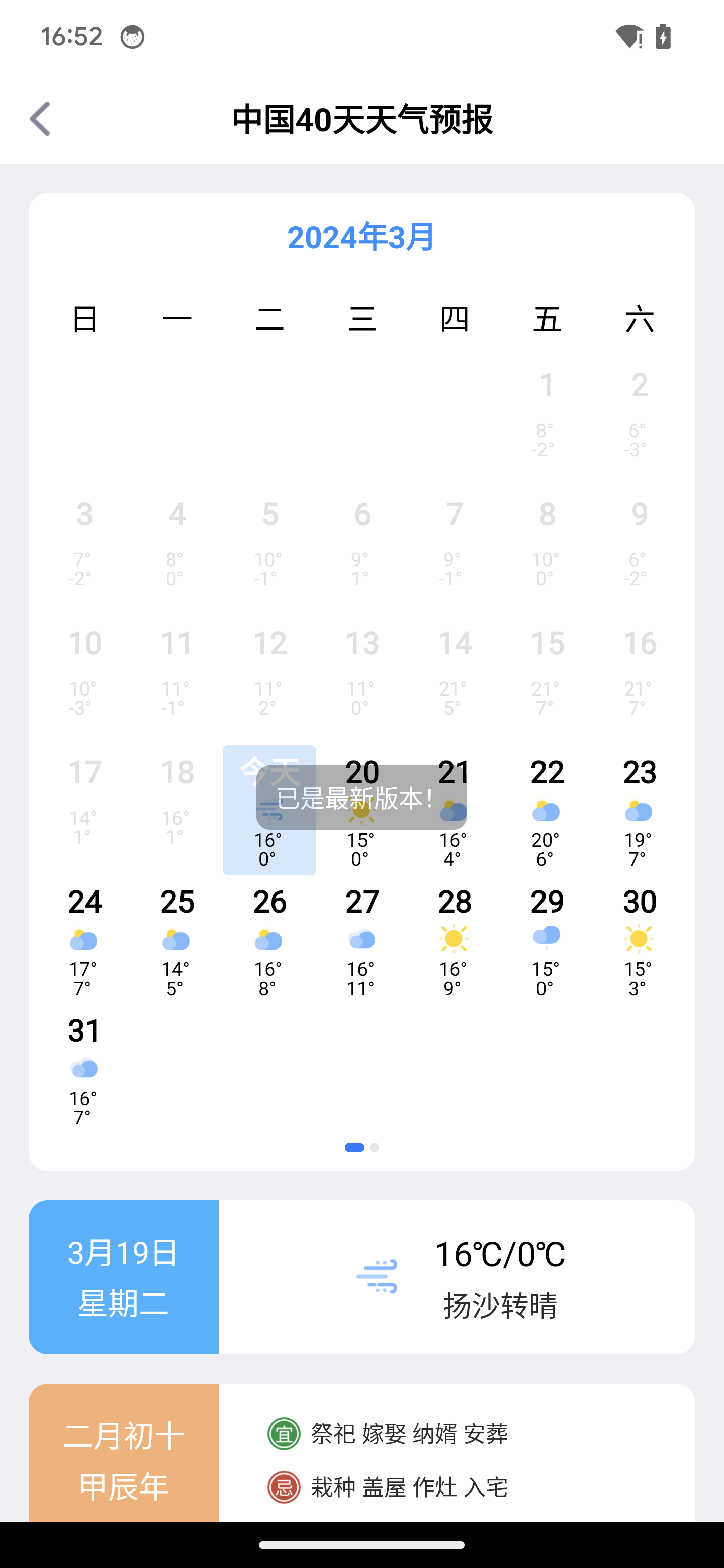This screenshot has height=1568, width=724.
Task: Choose March 30 forecast day
Action: 639,940
